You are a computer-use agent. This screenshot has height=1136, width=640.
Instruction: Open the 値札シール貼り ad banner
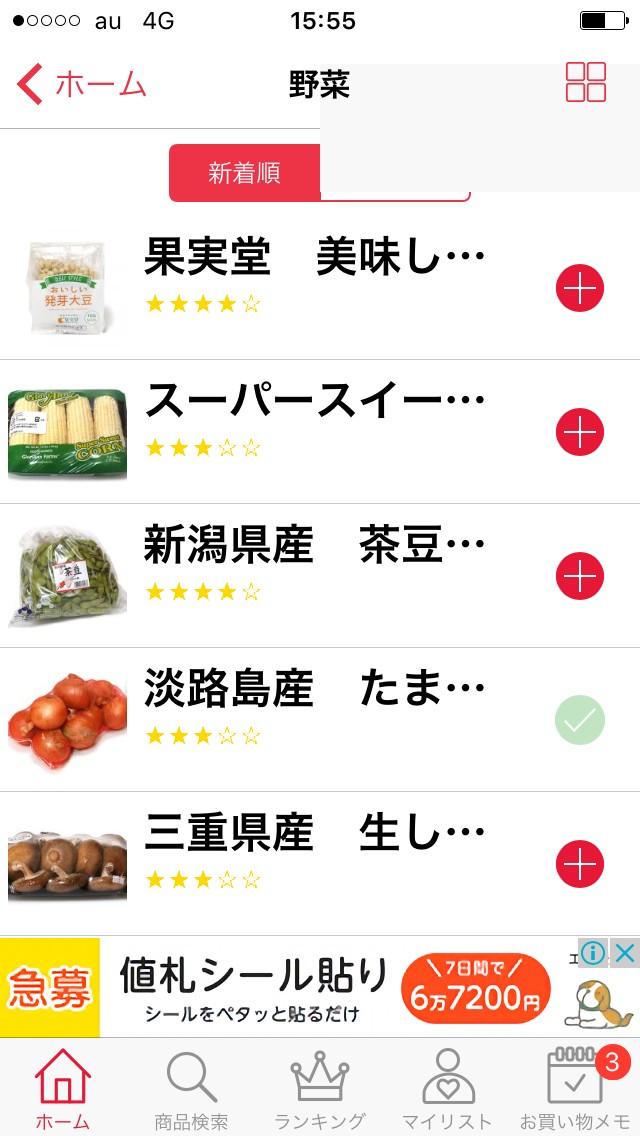click(x=300, y=987)
